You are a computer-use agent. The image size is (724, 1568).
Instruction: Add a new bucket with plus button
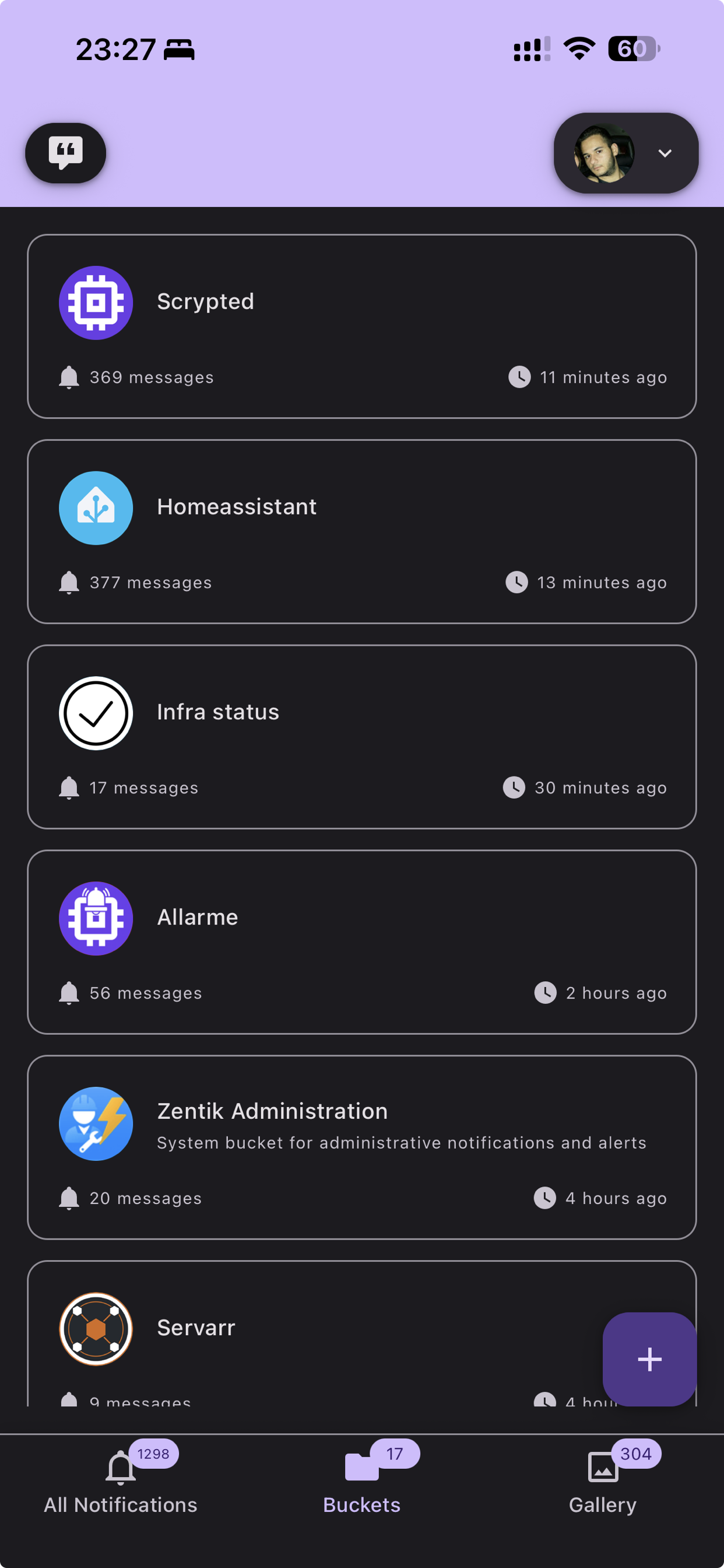tap(649, 1359)
